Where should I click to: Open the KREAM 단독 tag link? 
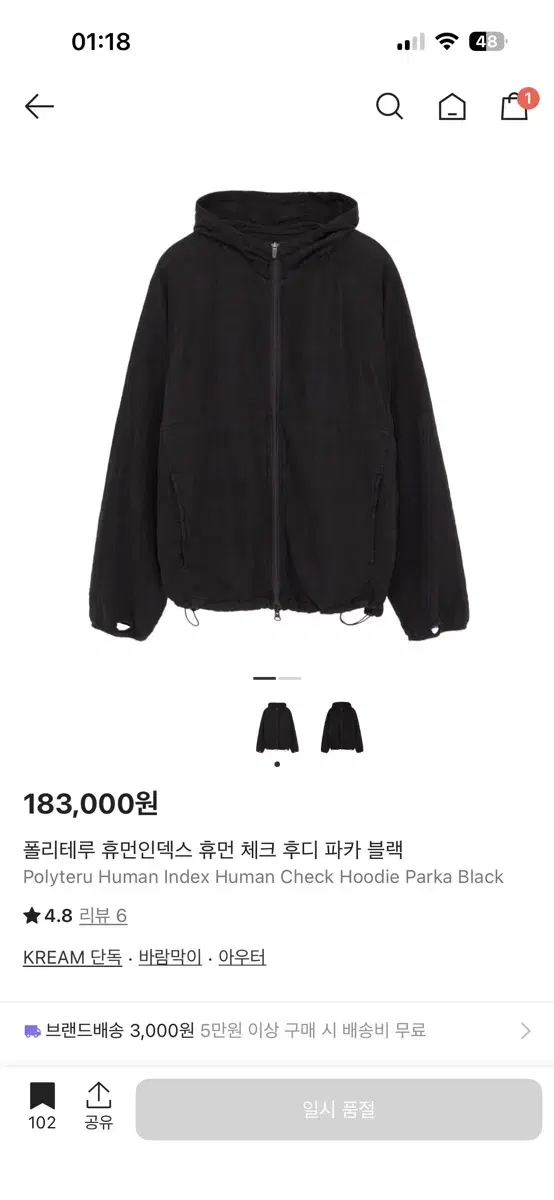tap(73, 957)
